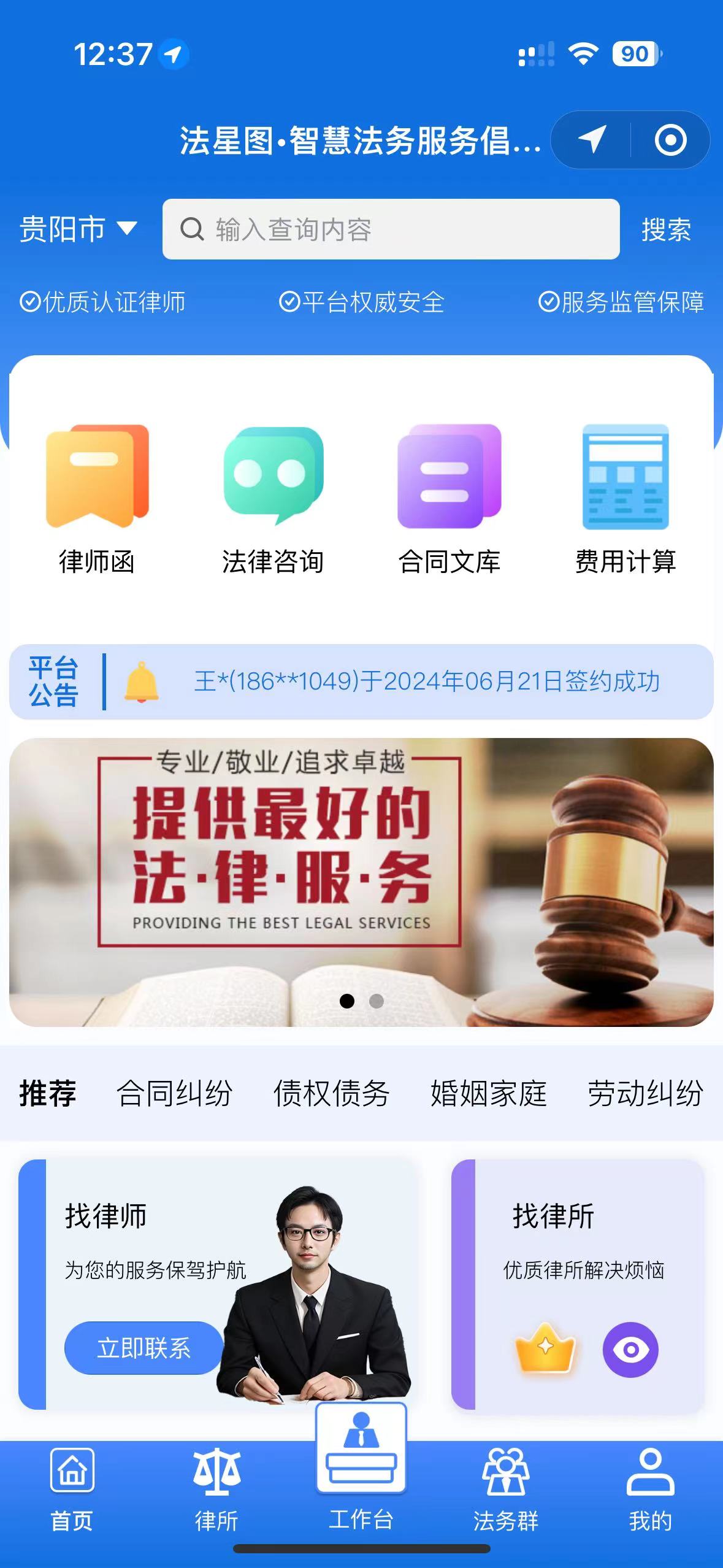723x1568 pixels.
Task: Close the mini program via the circle icon
Action: tap(670, 140)
